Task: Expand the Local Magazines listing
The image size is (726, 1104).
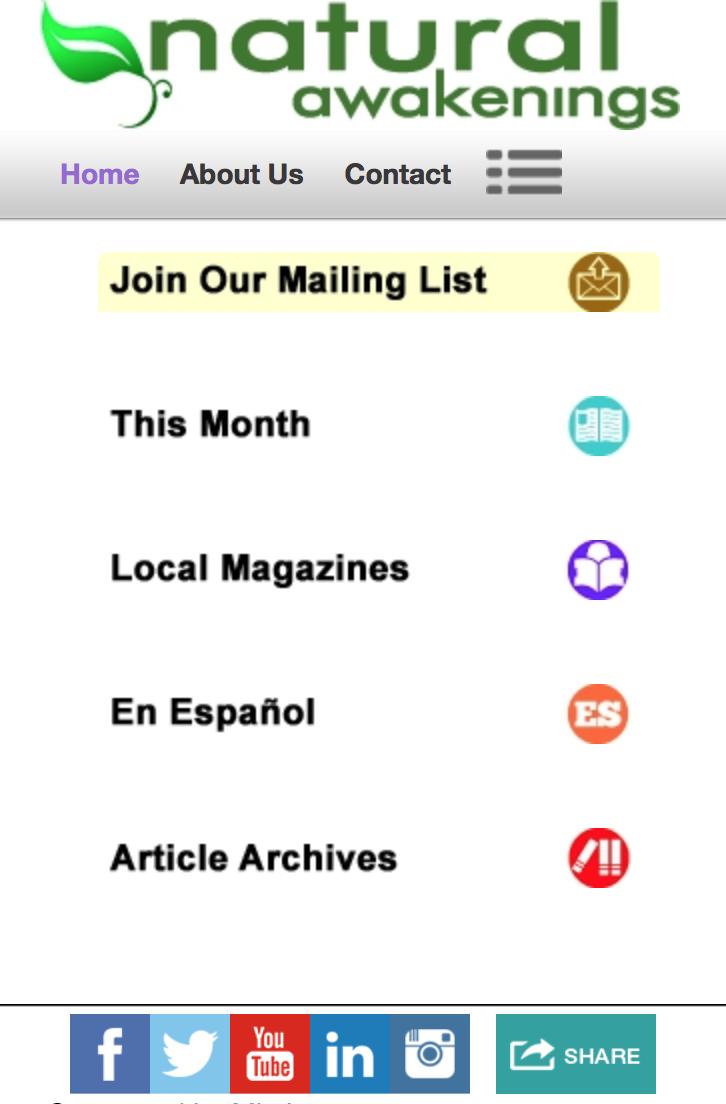Action: [x=260, y=568]
